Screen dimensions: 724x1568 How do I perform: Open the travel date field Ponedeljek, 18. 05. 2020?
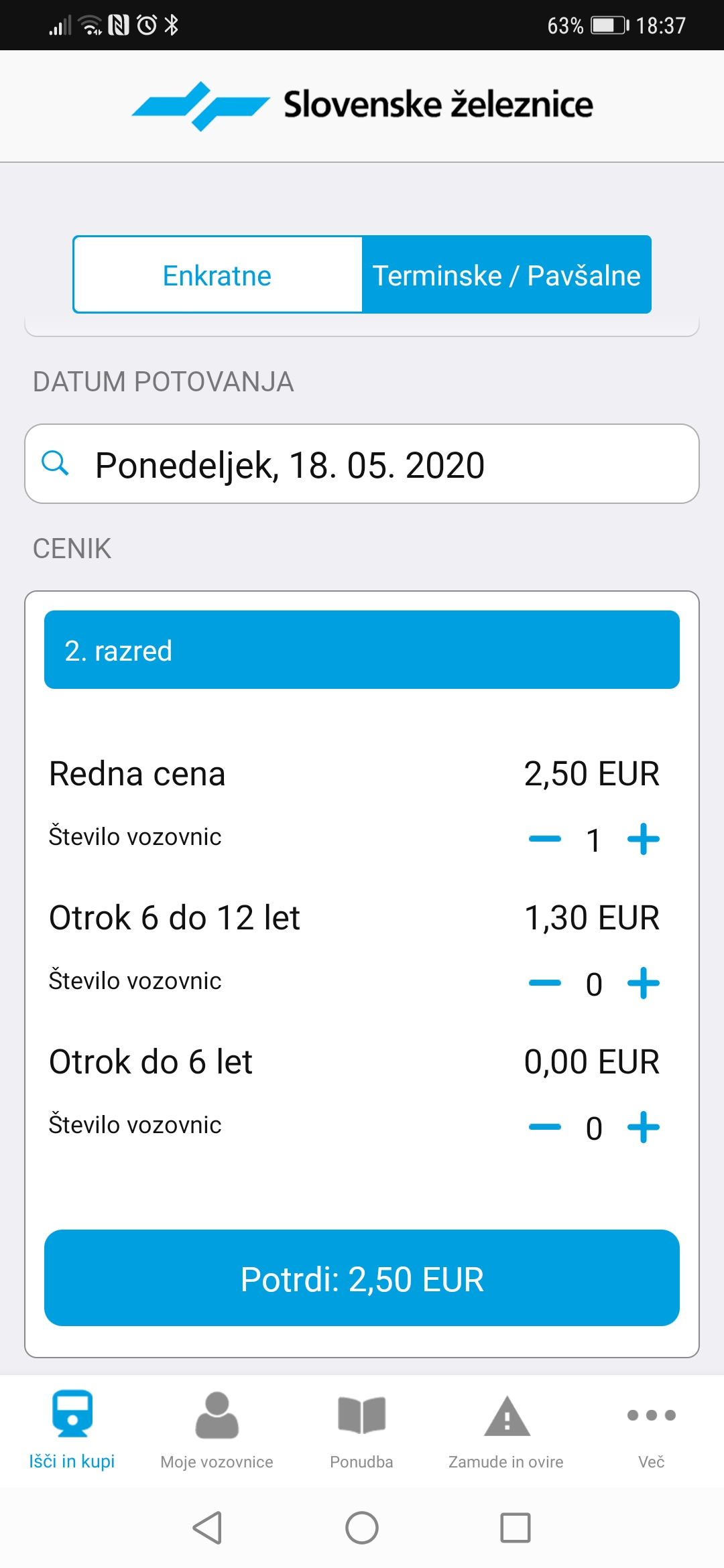pos(362,464)
